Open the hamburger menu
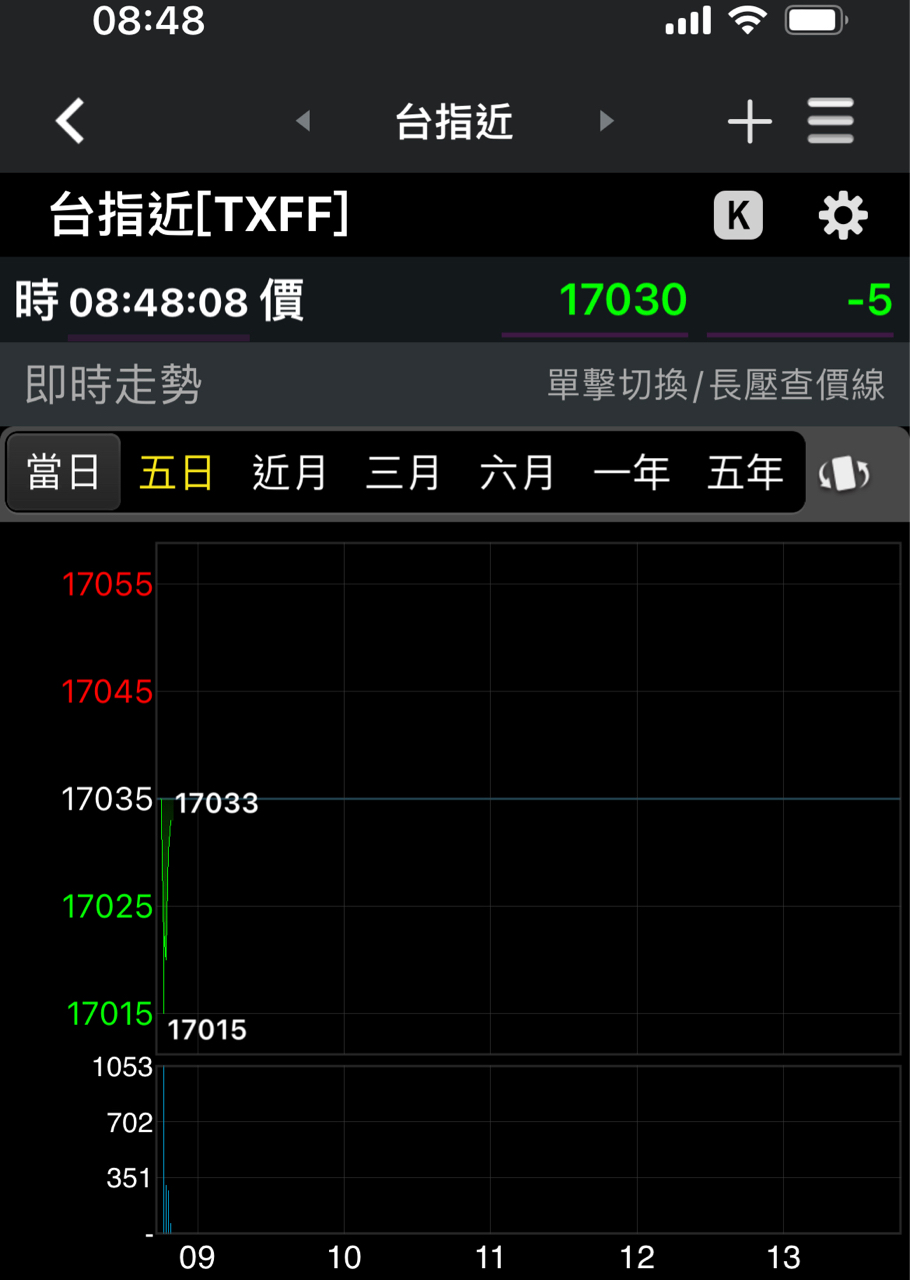The height and width of the screenshot is (1280, 910). tap(831, 119)
